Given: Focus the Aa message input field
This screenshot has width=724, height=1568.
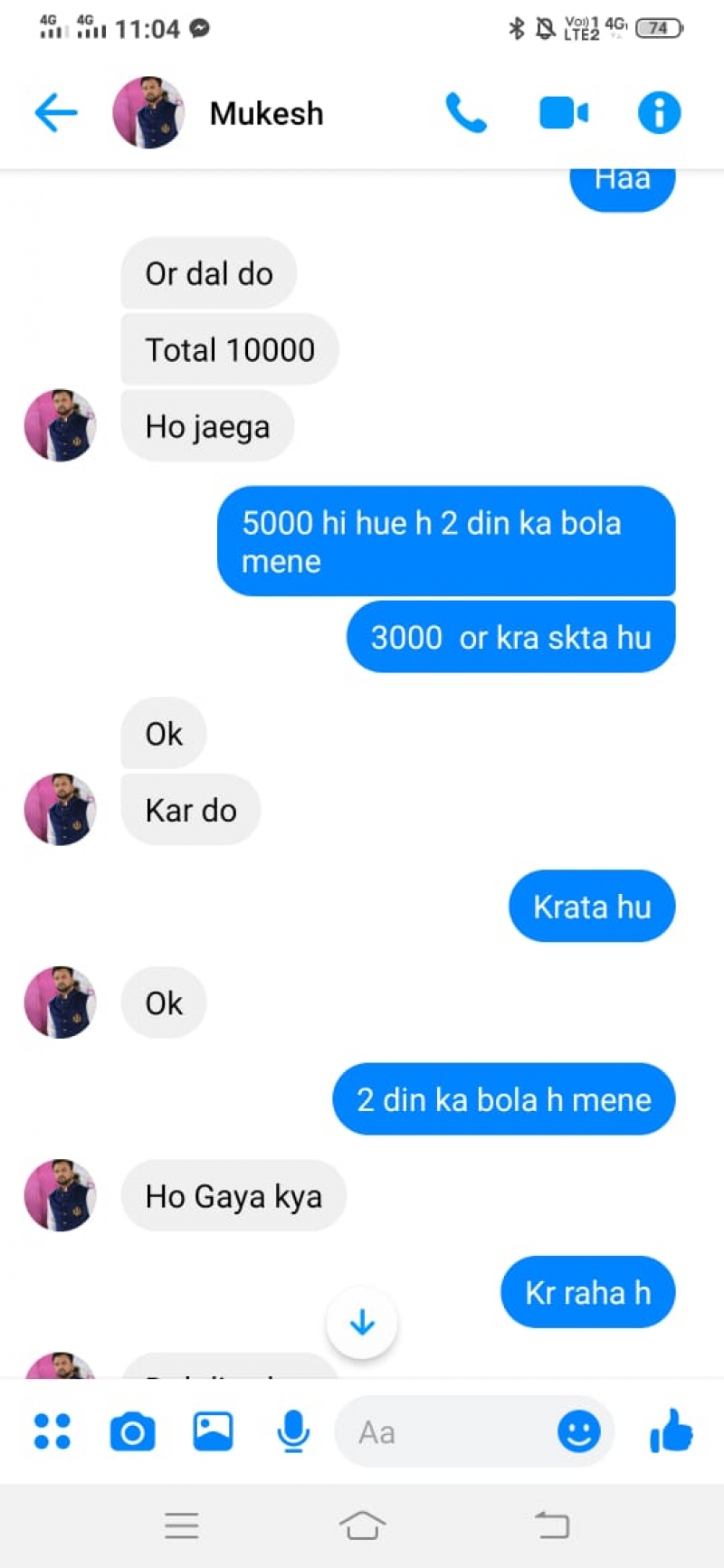Looking at the screenshot, I should tap(443, 1431).
